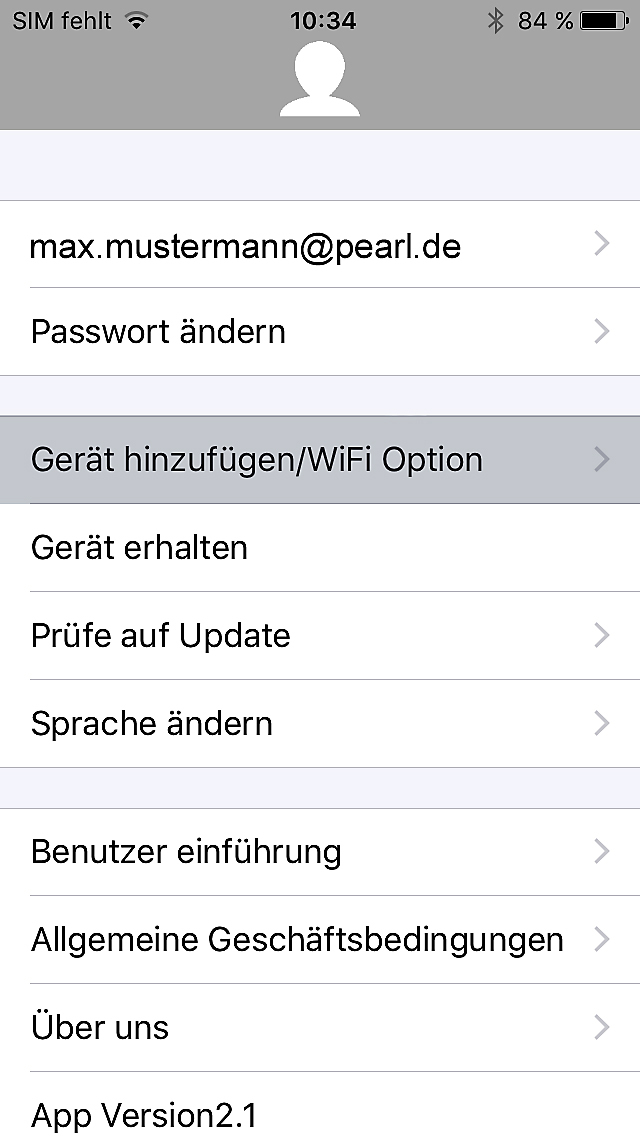This screenshot has height=1136, width=640.
Task: Open Passwort ändern
Action: click(x=320, y=332)
